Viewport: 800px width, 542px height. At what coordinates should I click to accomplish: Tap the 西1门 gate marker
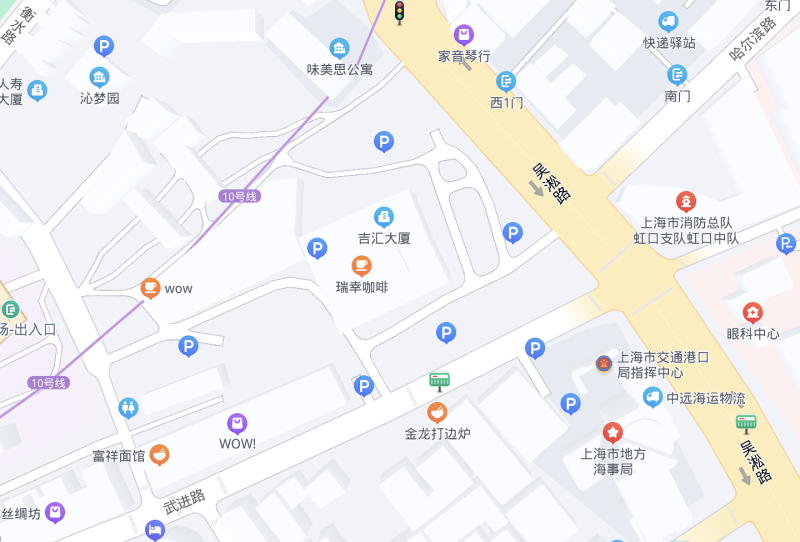click(x=506, y=81)
